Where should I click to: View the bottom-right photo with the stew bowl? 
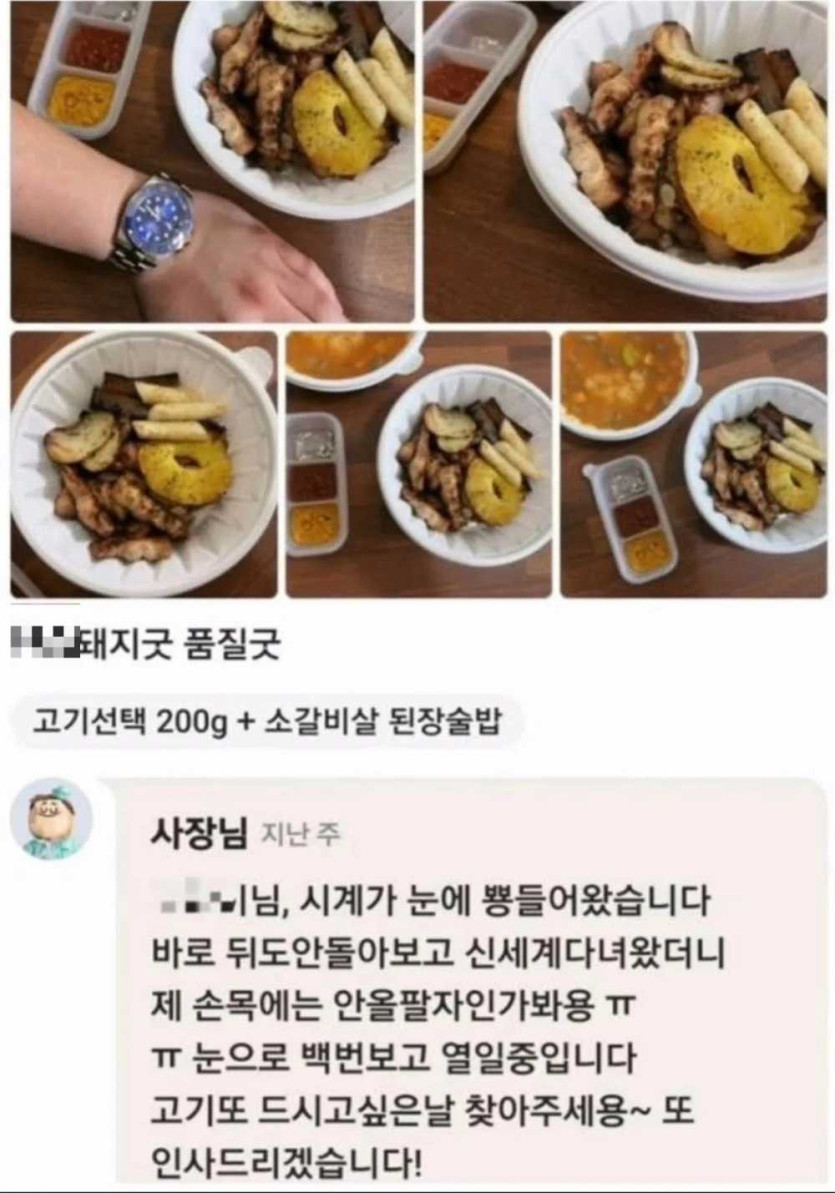(x=693, y=464)
